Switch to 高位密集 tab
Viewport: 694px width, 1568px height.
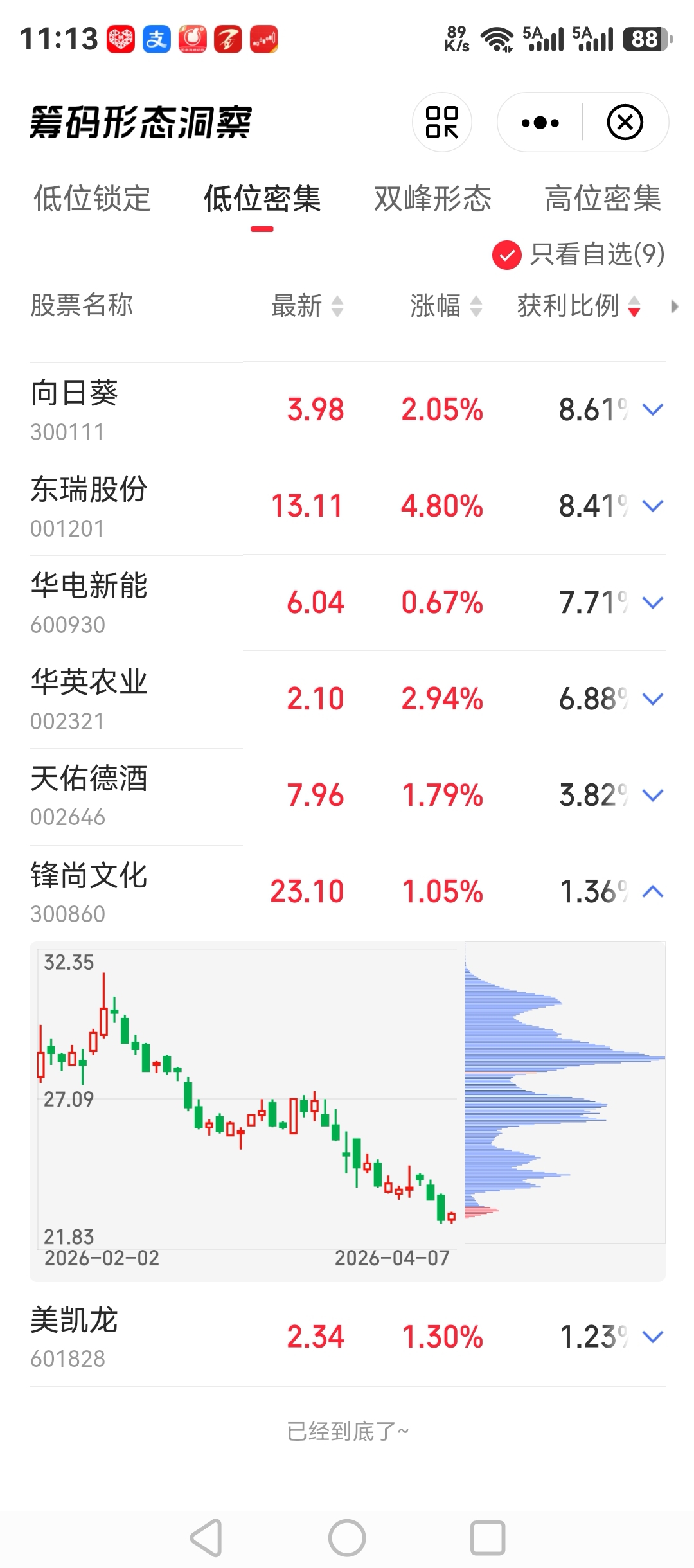click(603, 199)
